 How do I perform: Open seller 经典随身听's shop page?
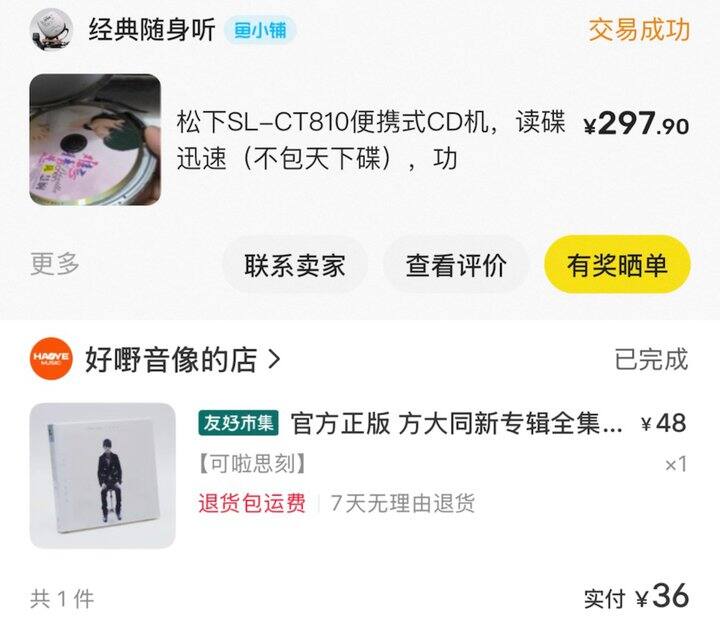pos(150,29)
